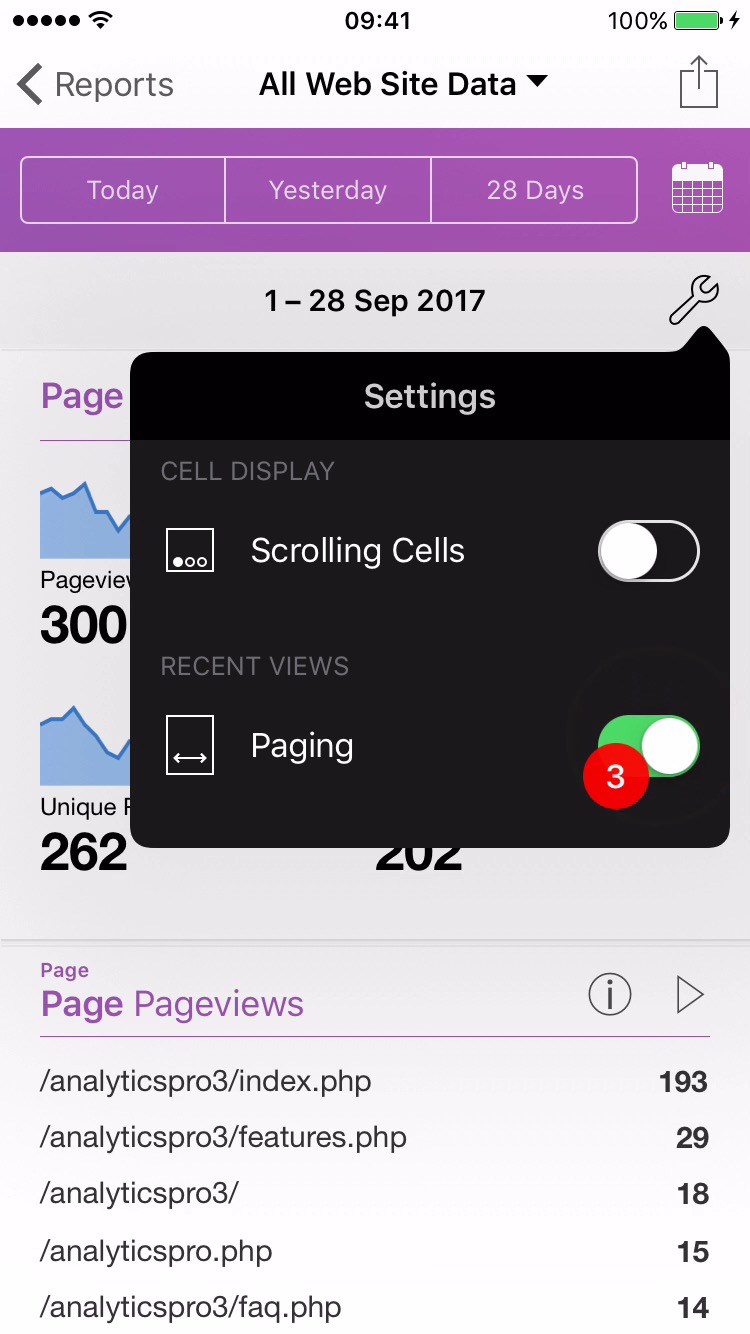
Task: Open the /analyticspro3/faq.php row
Action: click(374, 1307)
